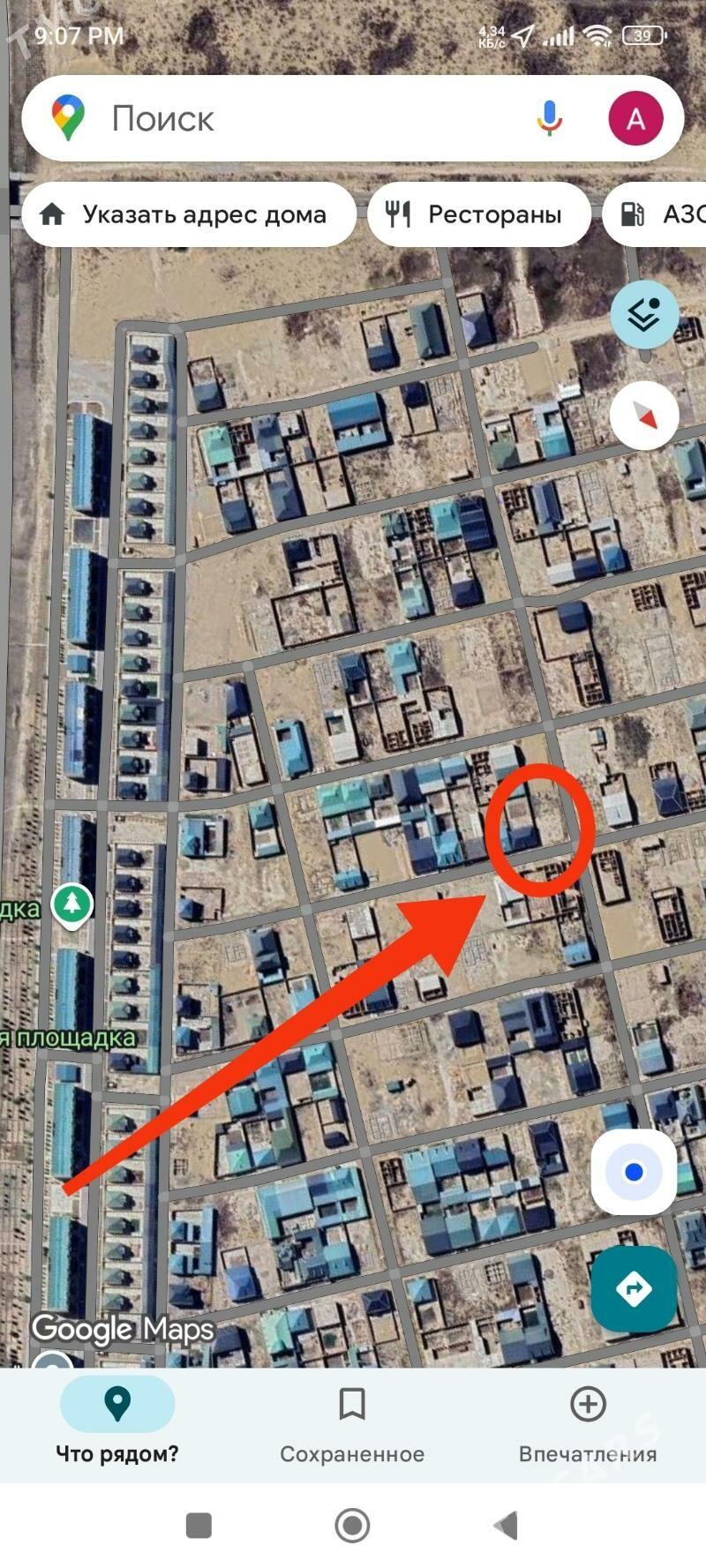706x1568 pixels.
Task: Show nearby Рестораны
Action: coord(478,214)
